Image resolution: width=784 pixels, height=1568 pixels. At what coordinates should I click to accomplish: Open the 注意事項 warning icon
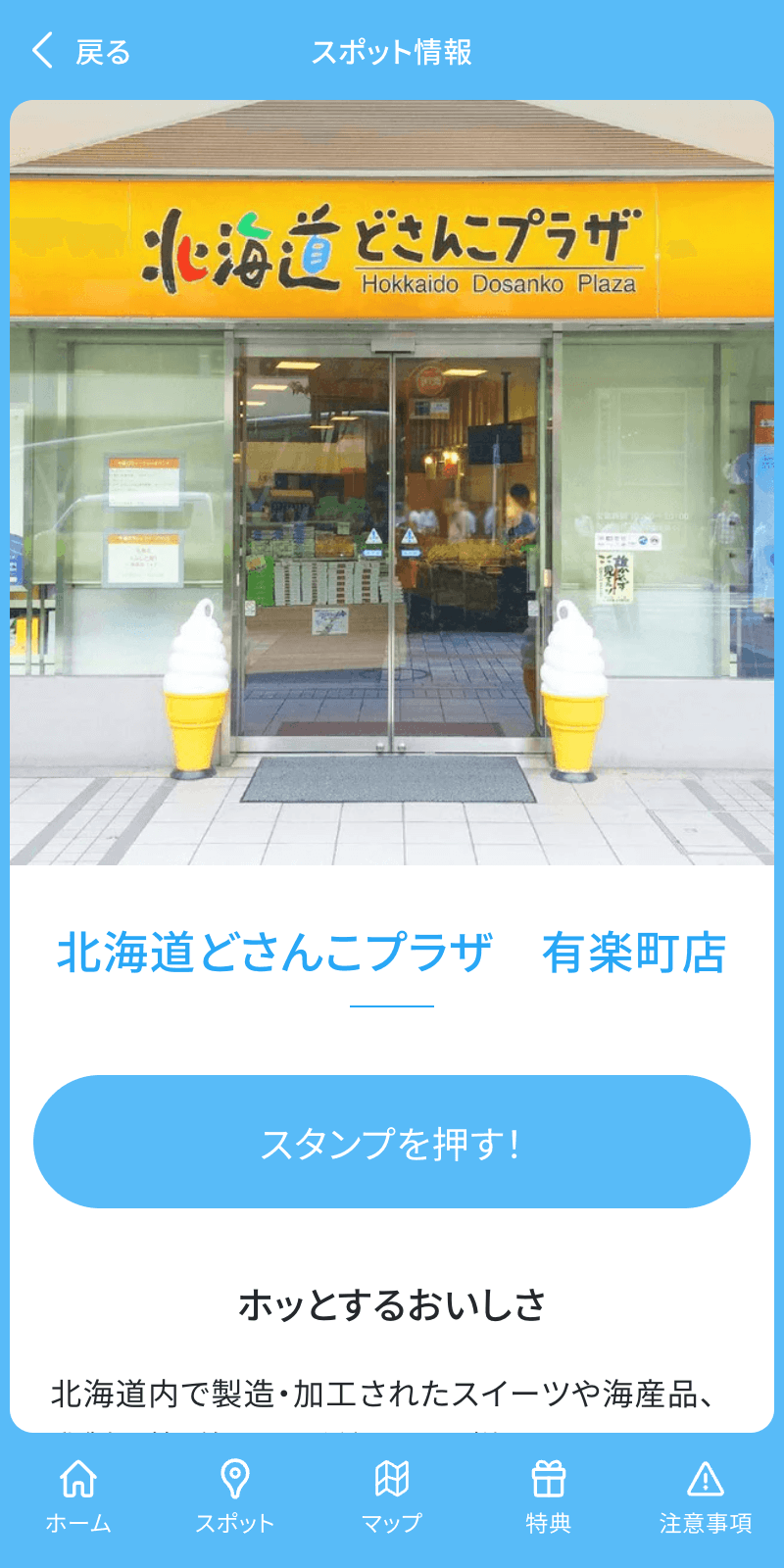click(x=706, y=1478)
